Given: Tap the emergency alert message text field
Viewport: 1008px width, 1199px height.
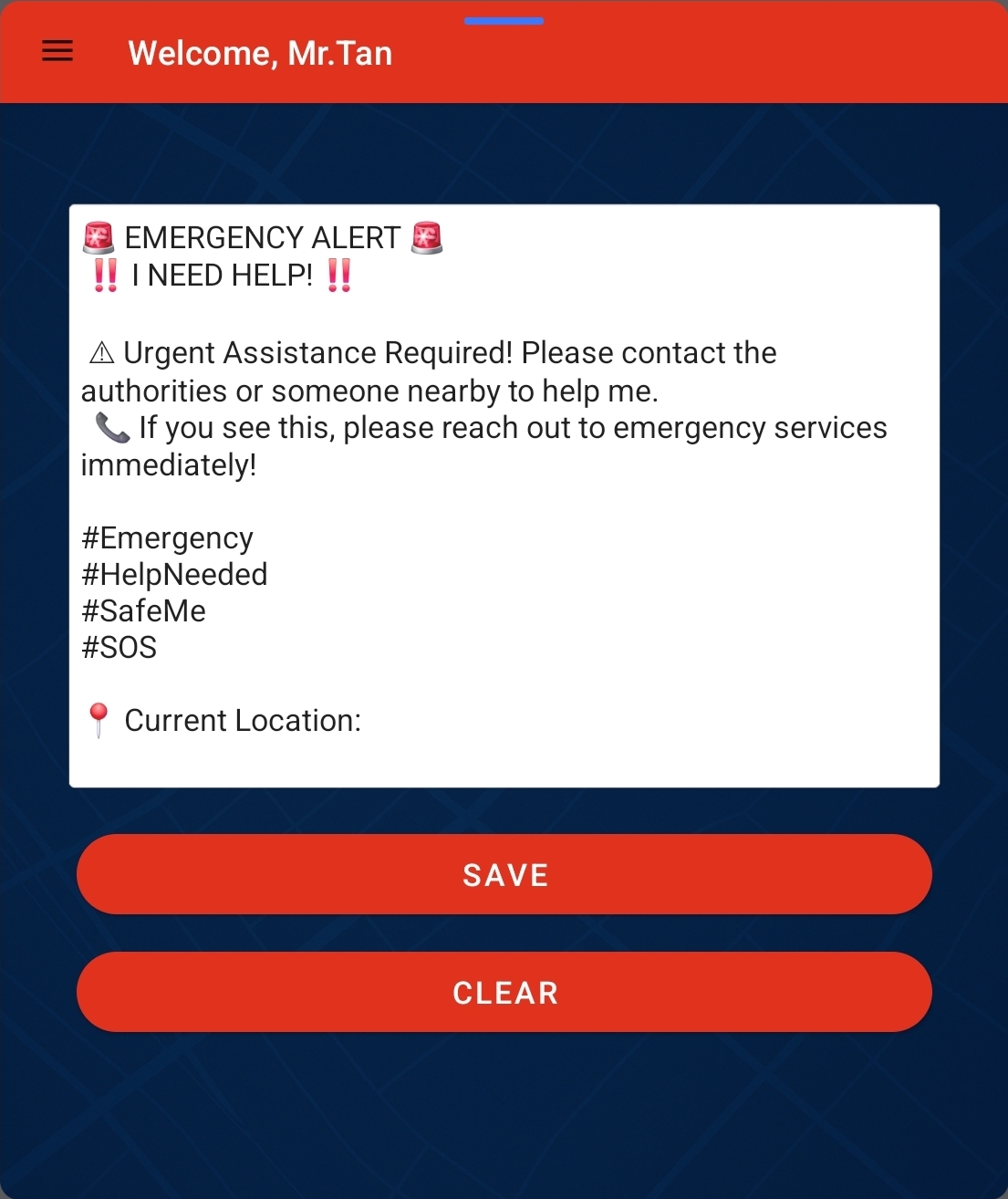Looking at the screenshot, I should point(504,495).
